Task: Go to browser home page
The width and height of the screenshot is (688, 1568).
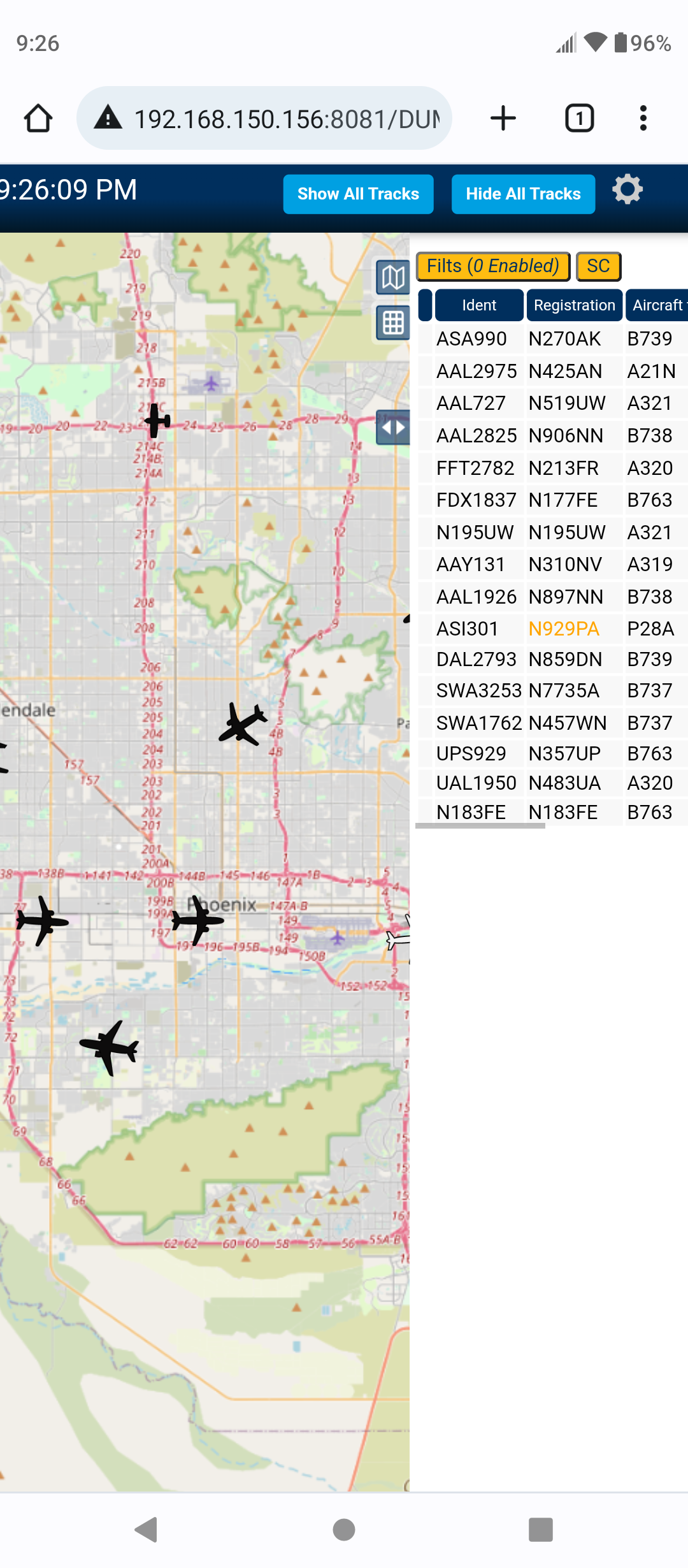Action: [38, 119]
